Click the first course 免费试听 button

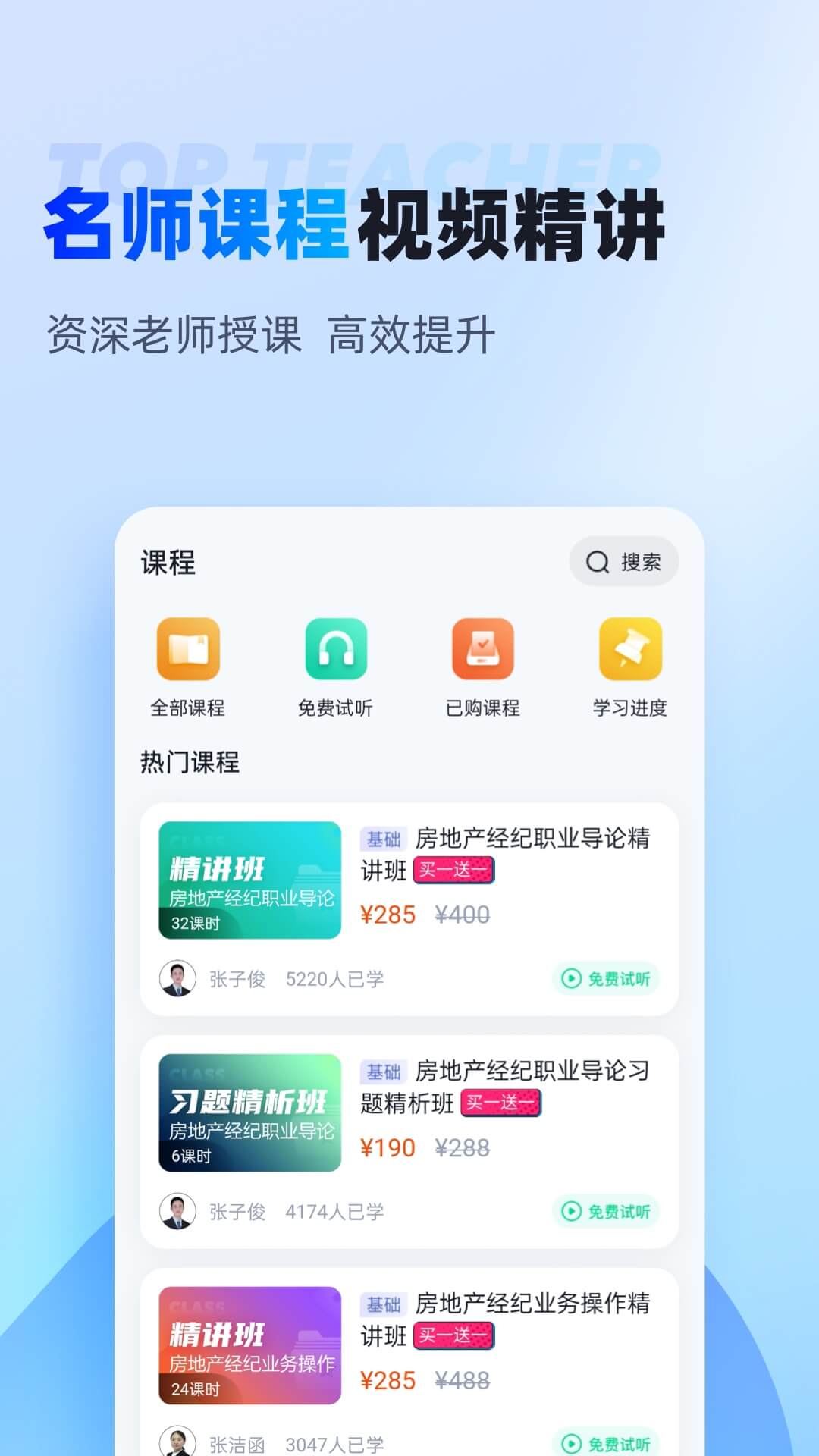(x=605, y=980)
